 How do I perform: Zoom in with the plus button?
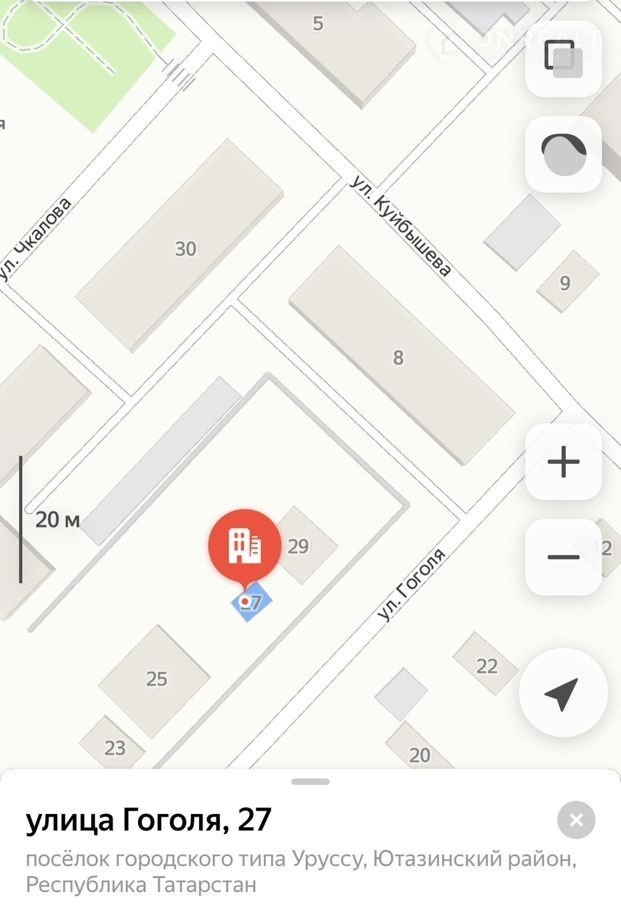click(x=563, y=462)
